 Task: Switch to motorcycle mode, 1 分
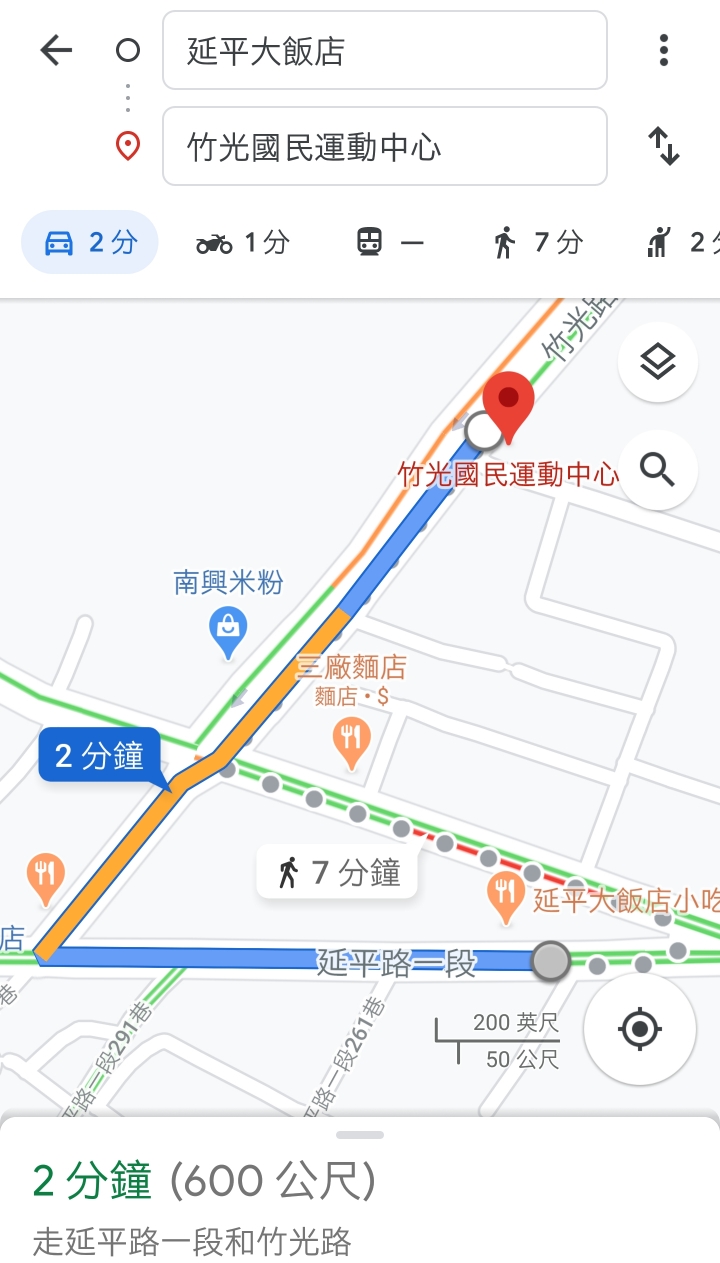[243, 242]
